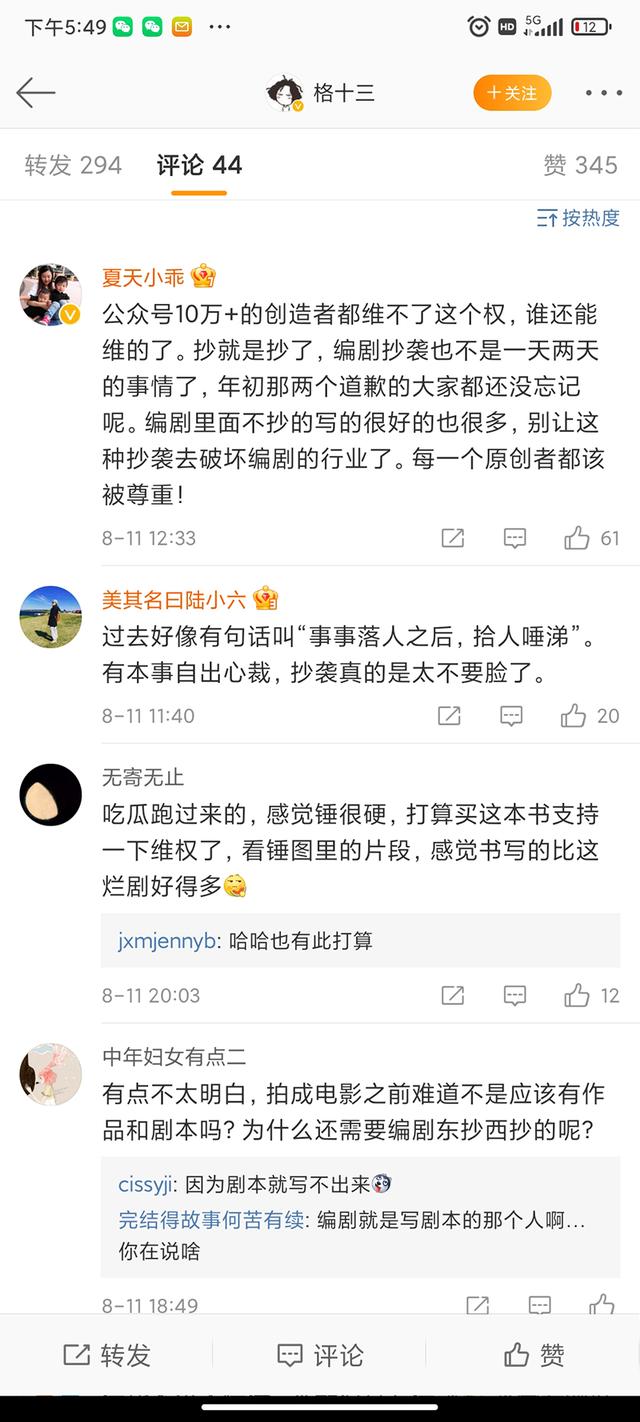Change comment sorting via 按热度
Image resolution: width=640 pixels, height=1422 pixels.
click(578, 217)
